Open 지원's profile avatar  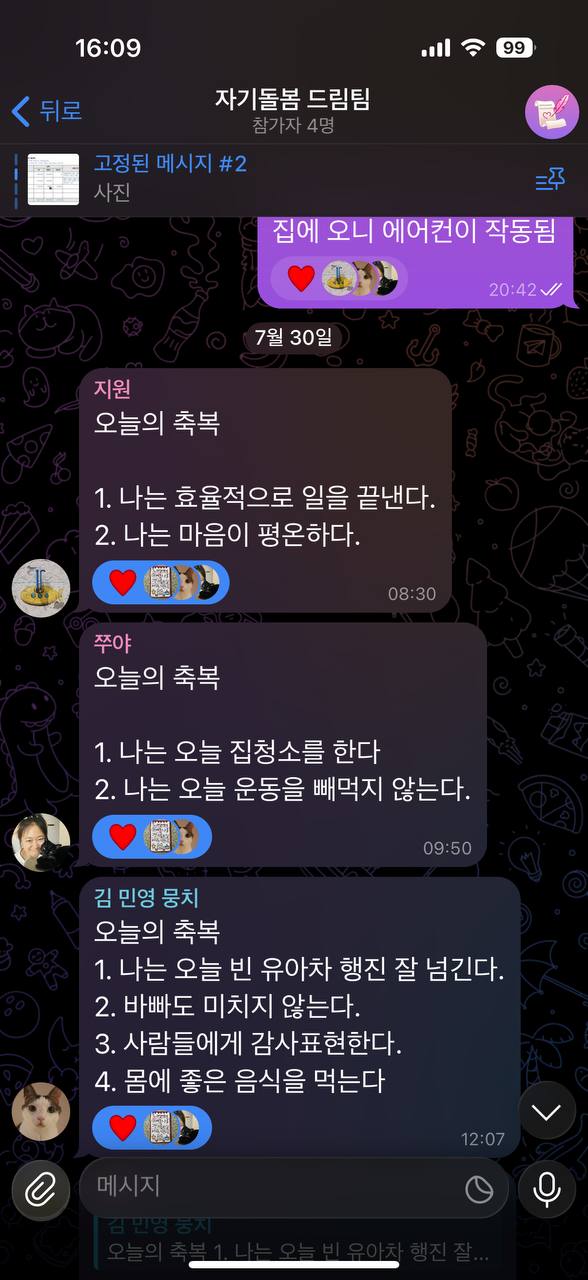[41, 588]
